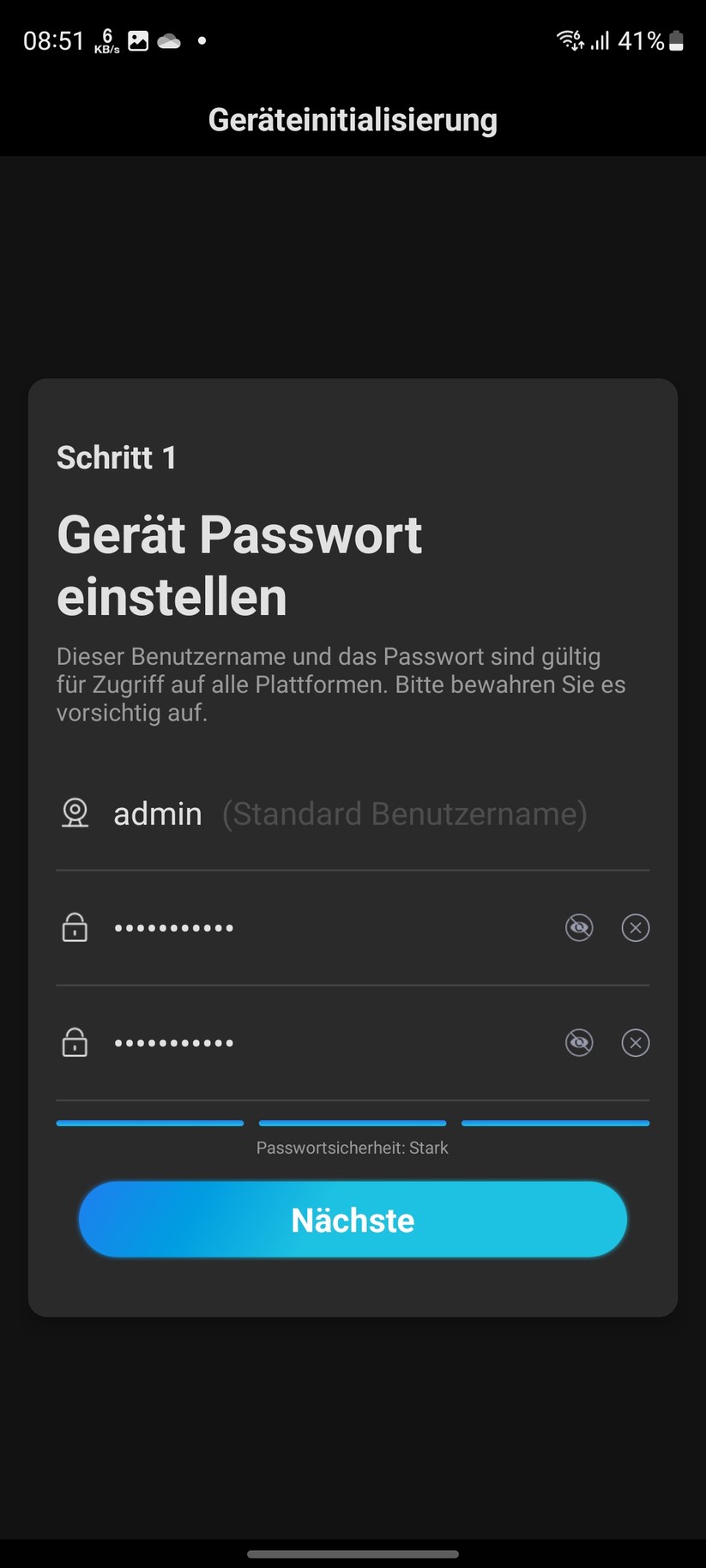Select the first password input field
The image size is (706, 1568).
coord(300,927)
